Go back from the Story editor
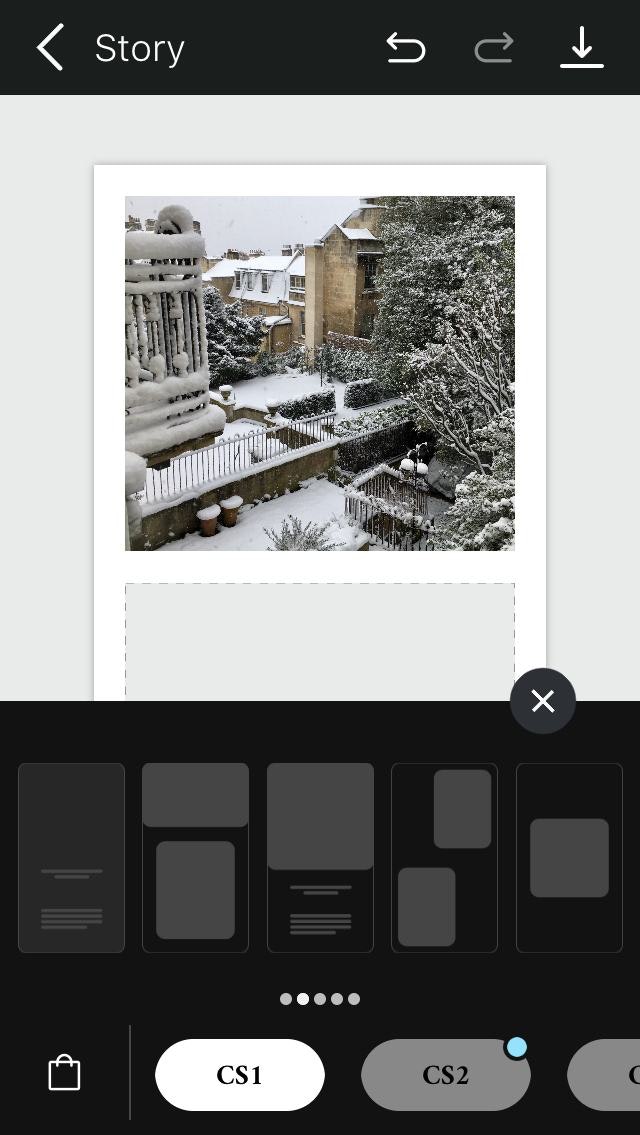Viewport: 640px width, 1135px height. point(50,48)
